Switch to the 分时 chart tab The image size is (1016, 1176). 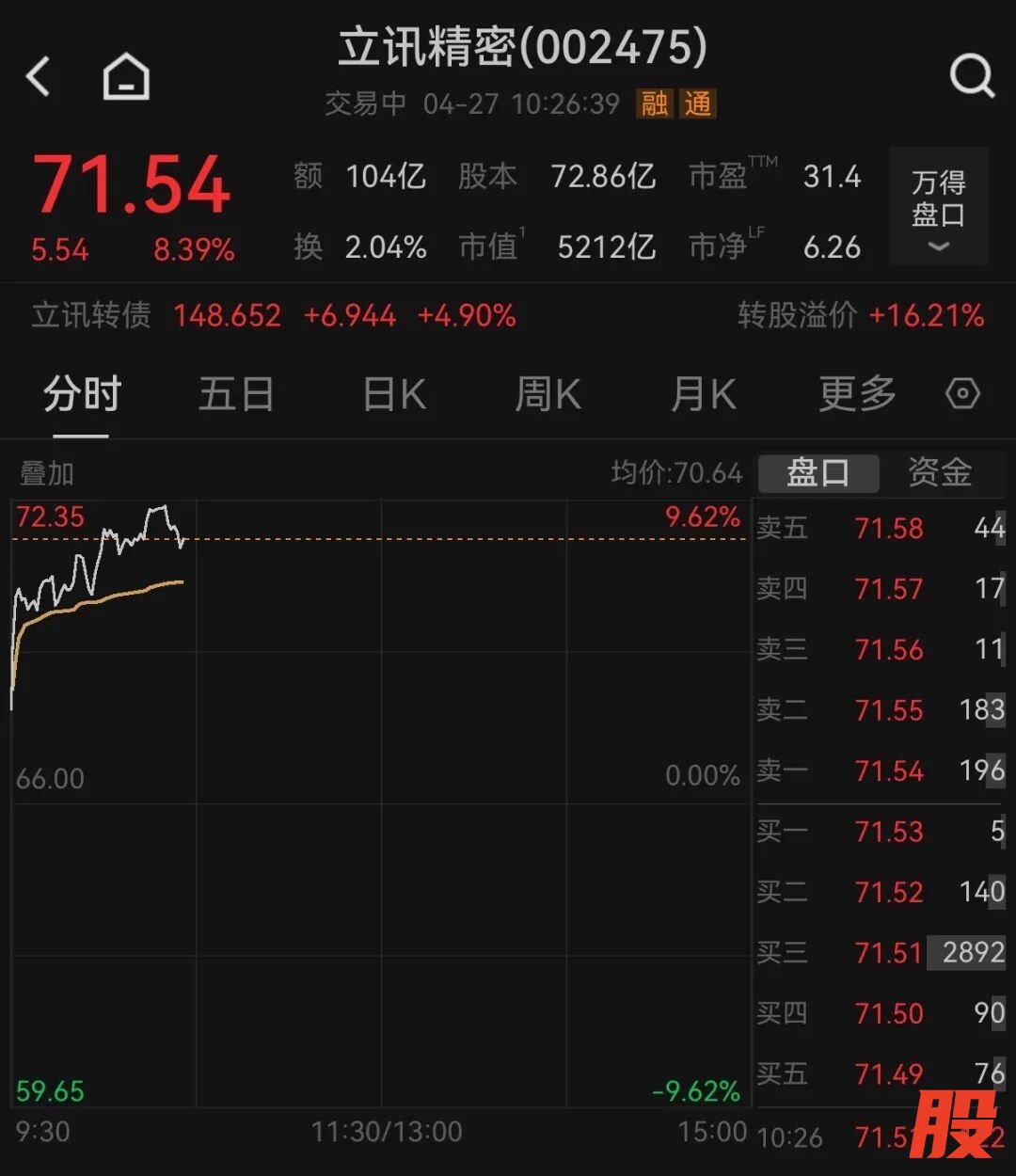[x=82, y=394]
